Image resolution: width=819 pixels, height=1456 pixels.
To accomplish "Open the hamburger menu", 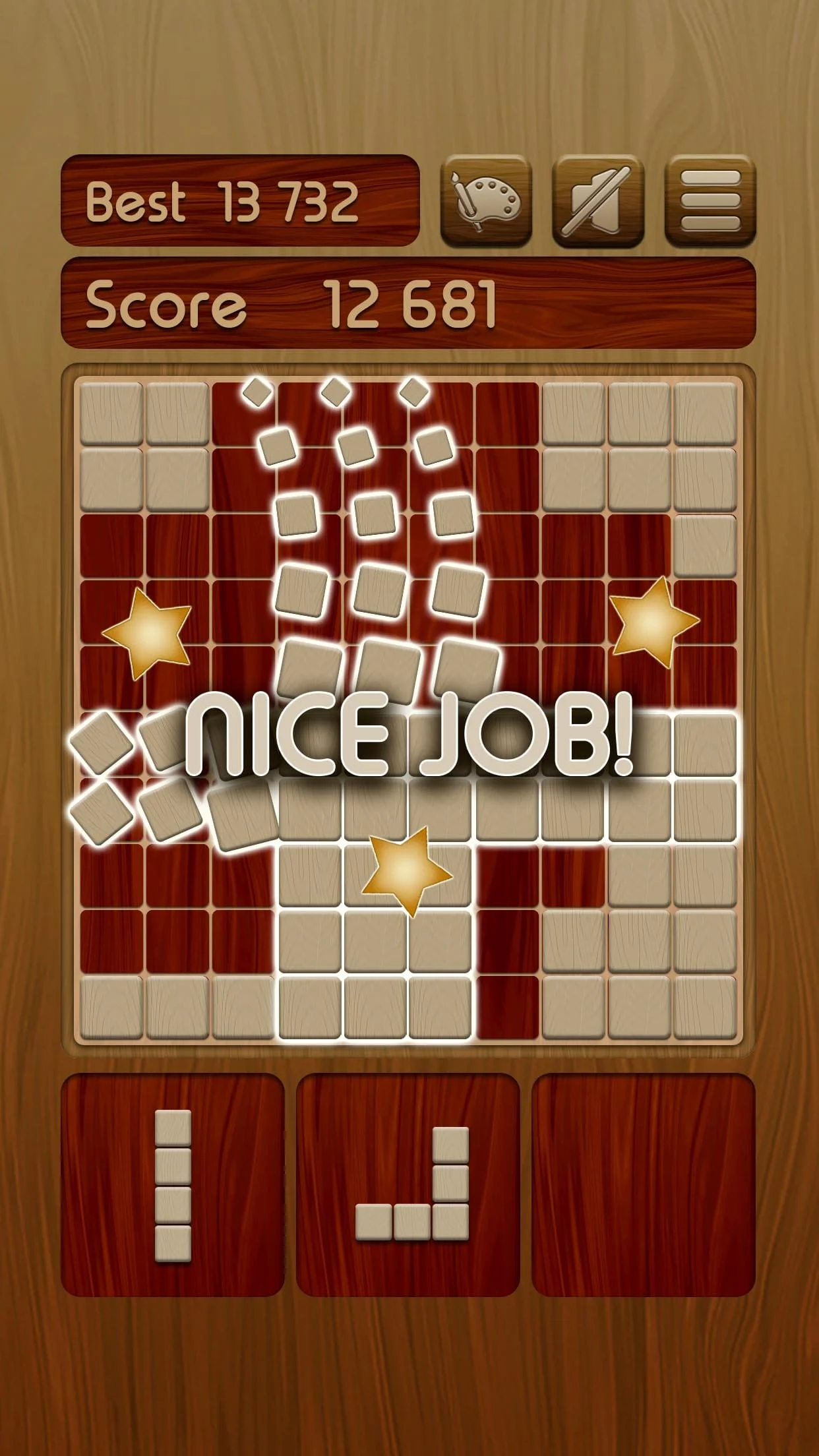I will coord(710,201).
